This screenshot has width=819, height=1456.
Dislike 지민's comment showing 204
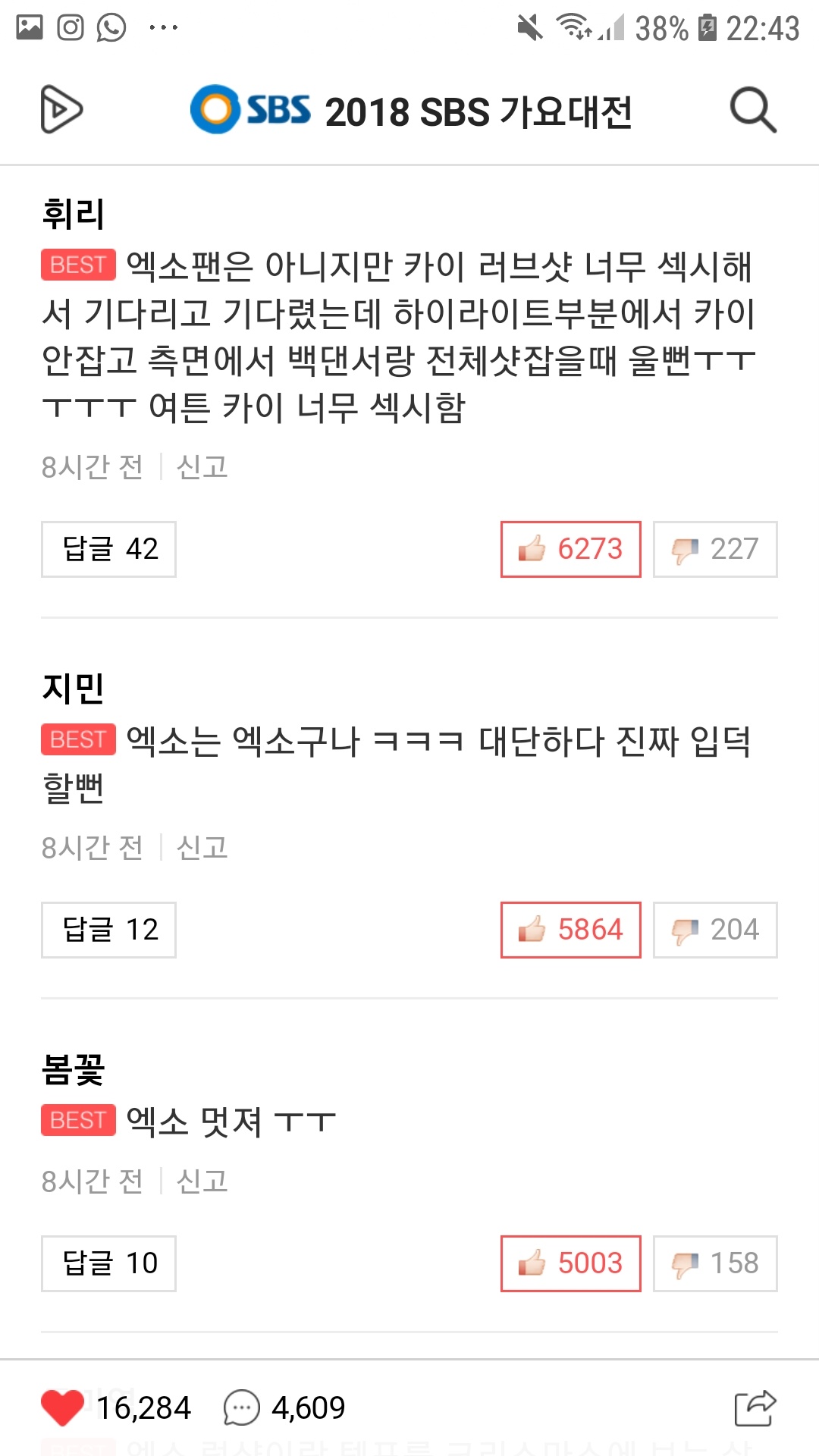(x=714, y=930)
